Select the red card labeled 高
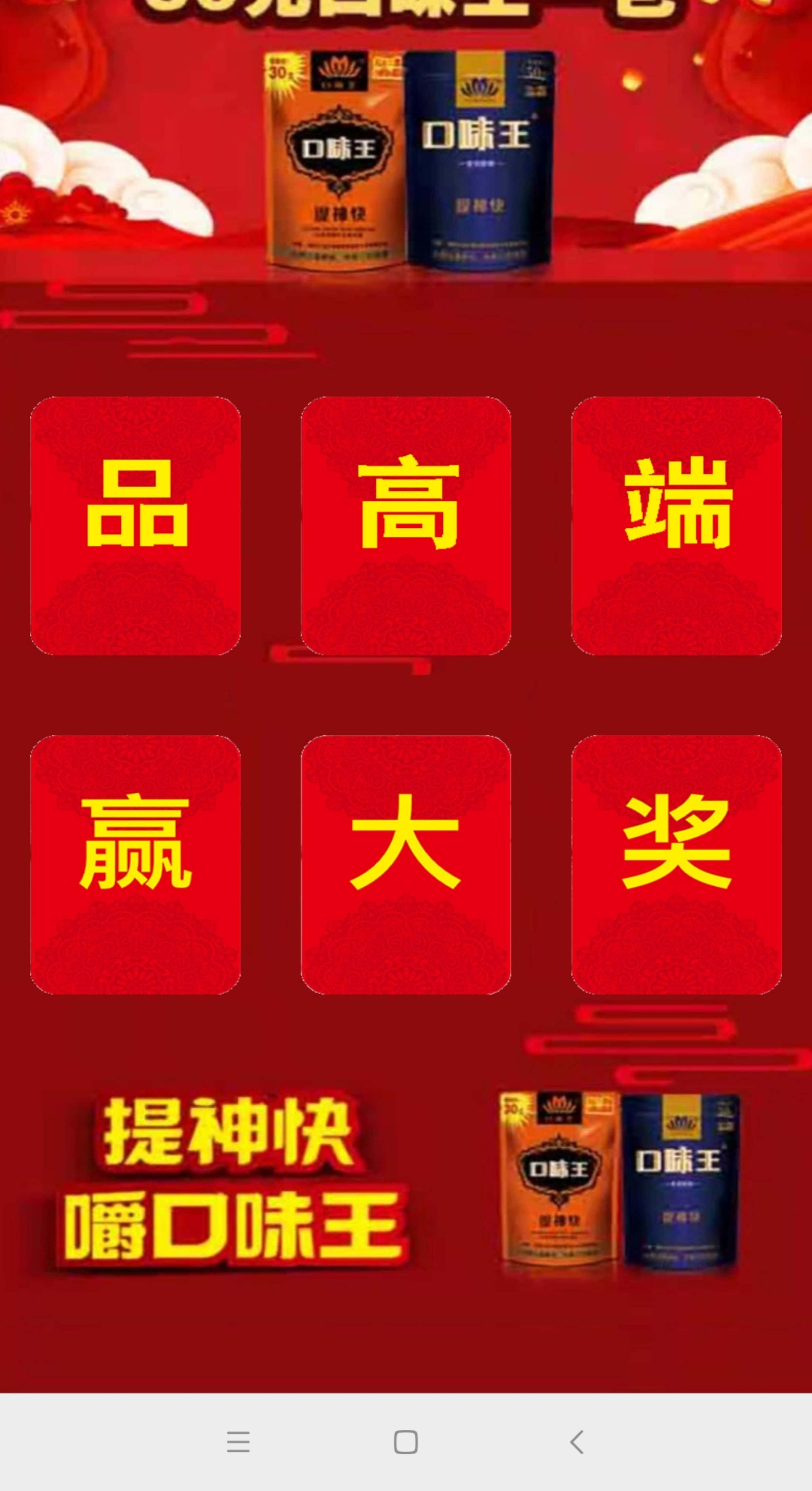Screen dimensions: 812x1491 click(406, 526)
